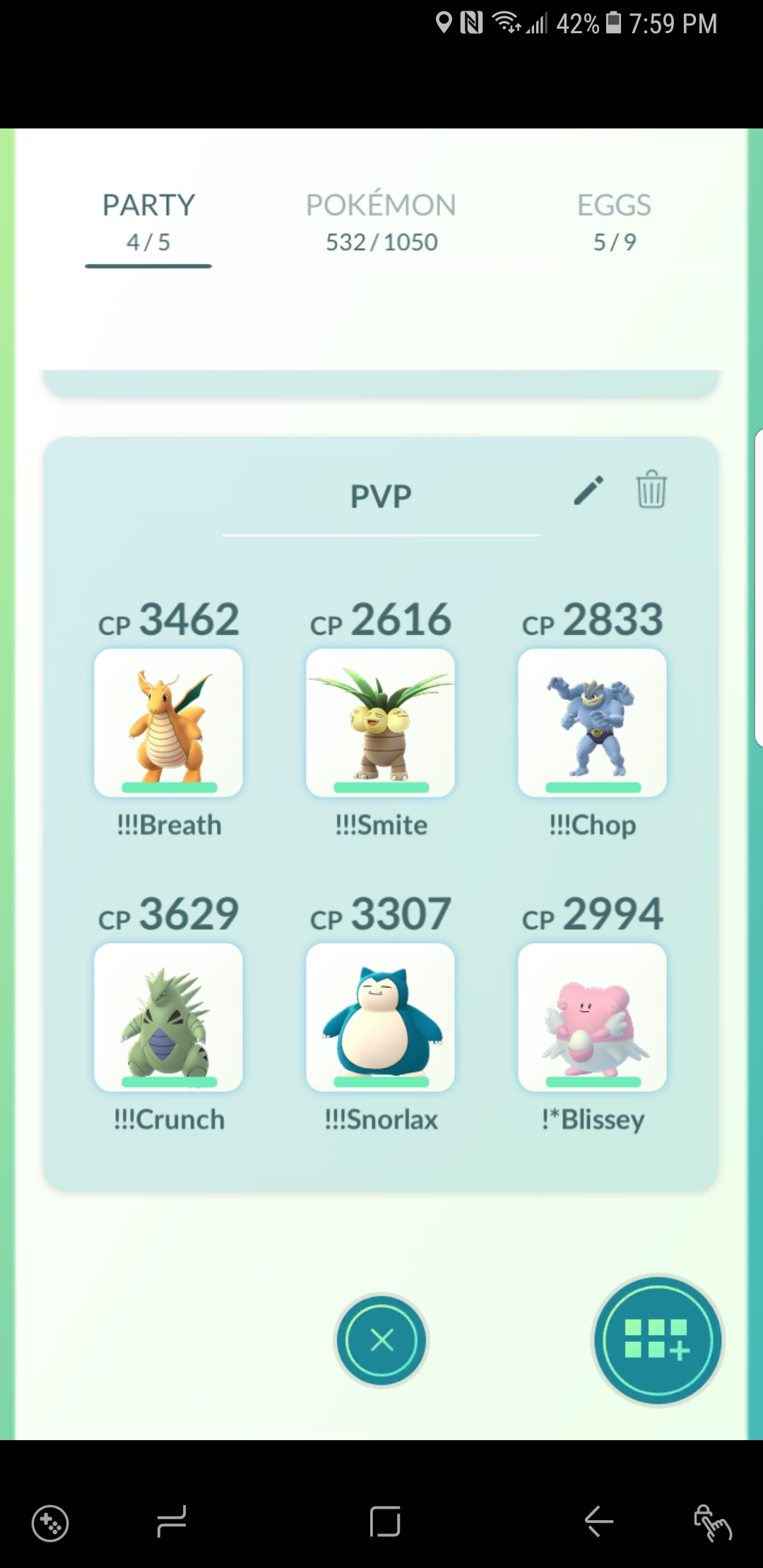Screen dimensions: 763x1568
Task: Switch to the Pokémon tab
Action: [381, 222]
